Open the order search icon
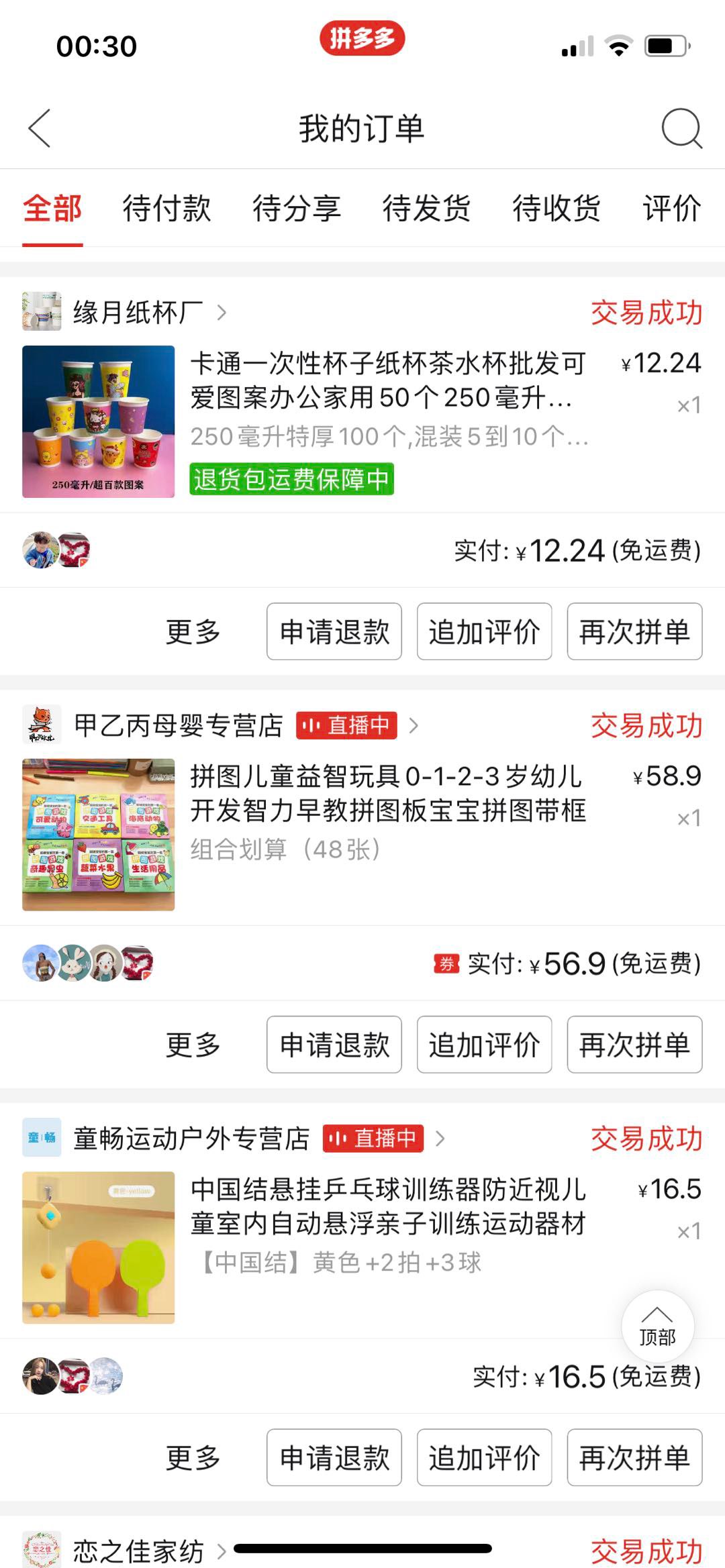The height and width of the screenshot is (1568, 725). [x=681, y=128]
